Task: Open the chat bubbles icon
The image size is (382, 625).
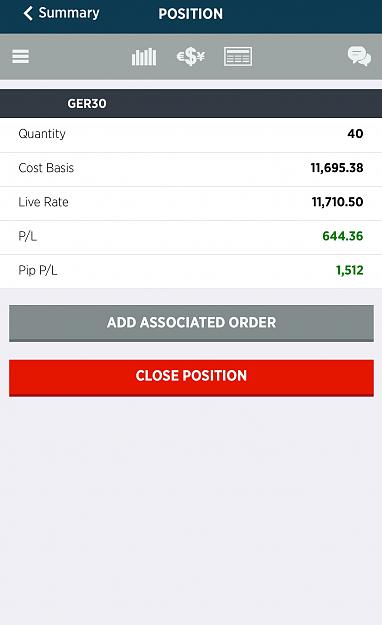Action: tap(359, 56)
